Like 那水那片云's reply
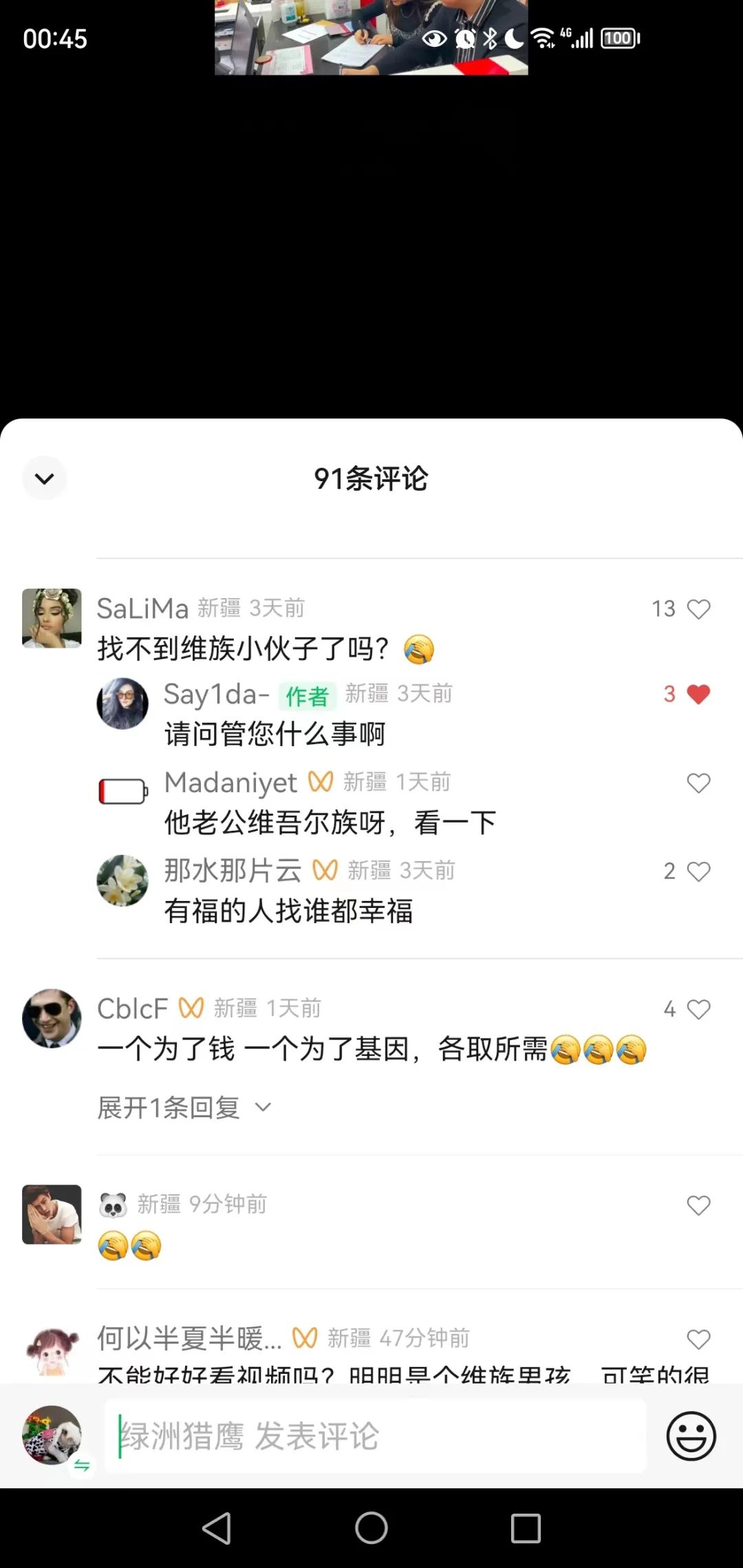Viewport: 743px width, 1568px height. click(698, 871)
